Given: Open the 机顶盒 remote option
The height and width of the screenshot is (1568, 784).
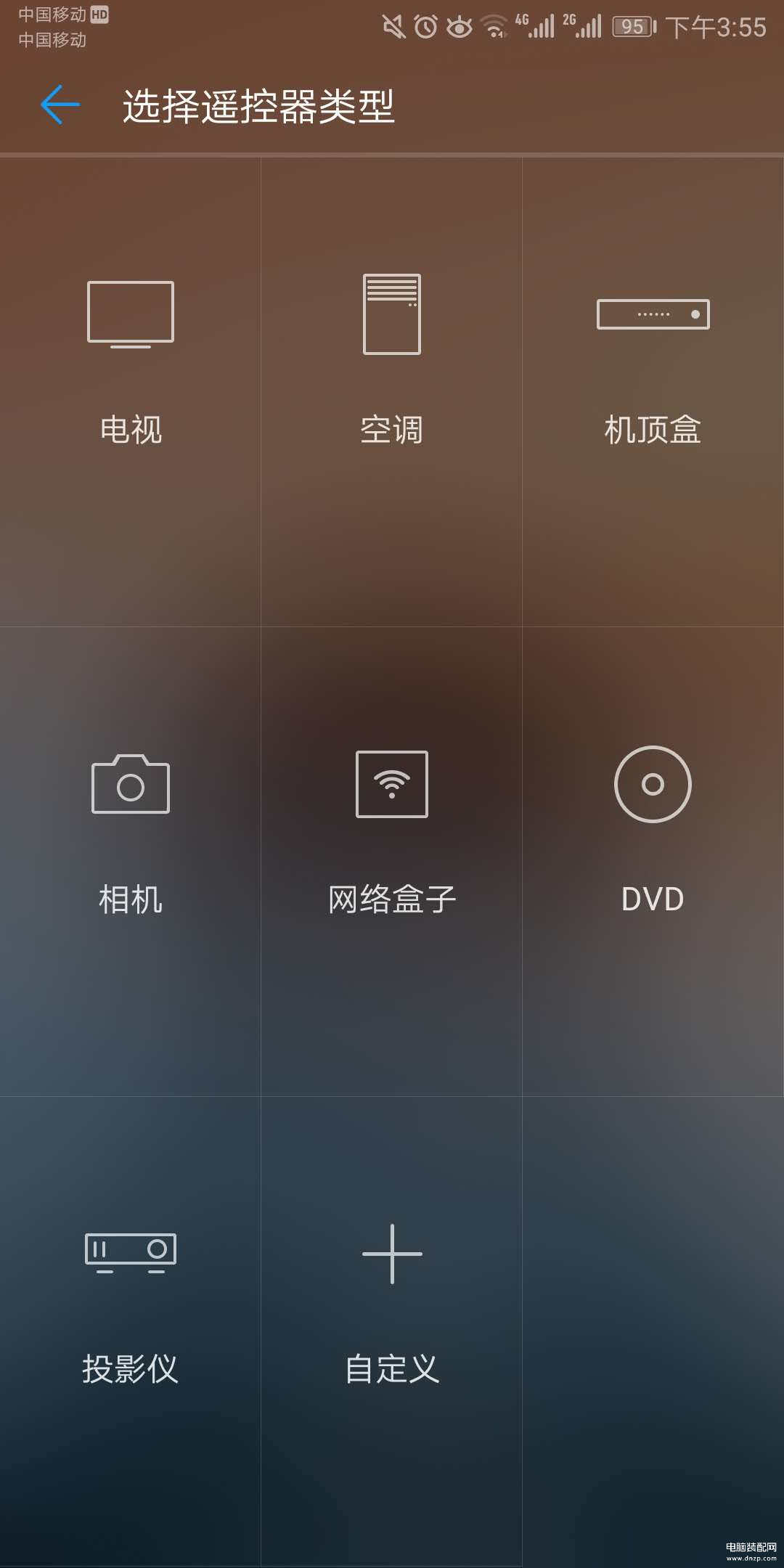Looking at the screenshot, I should pos(653,392).
